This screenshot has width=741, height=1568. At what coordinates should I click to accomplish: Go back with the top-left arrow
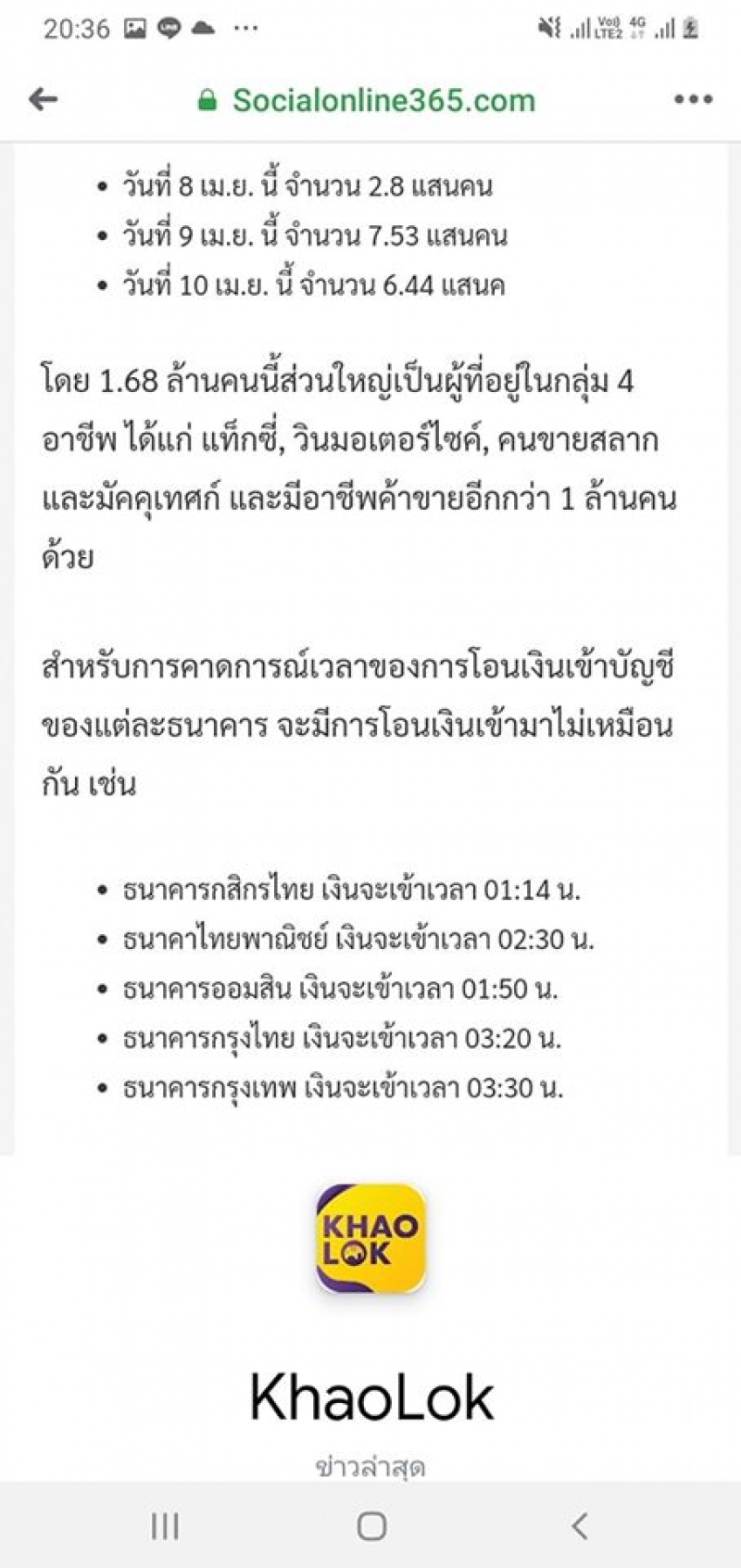point(44,99)
